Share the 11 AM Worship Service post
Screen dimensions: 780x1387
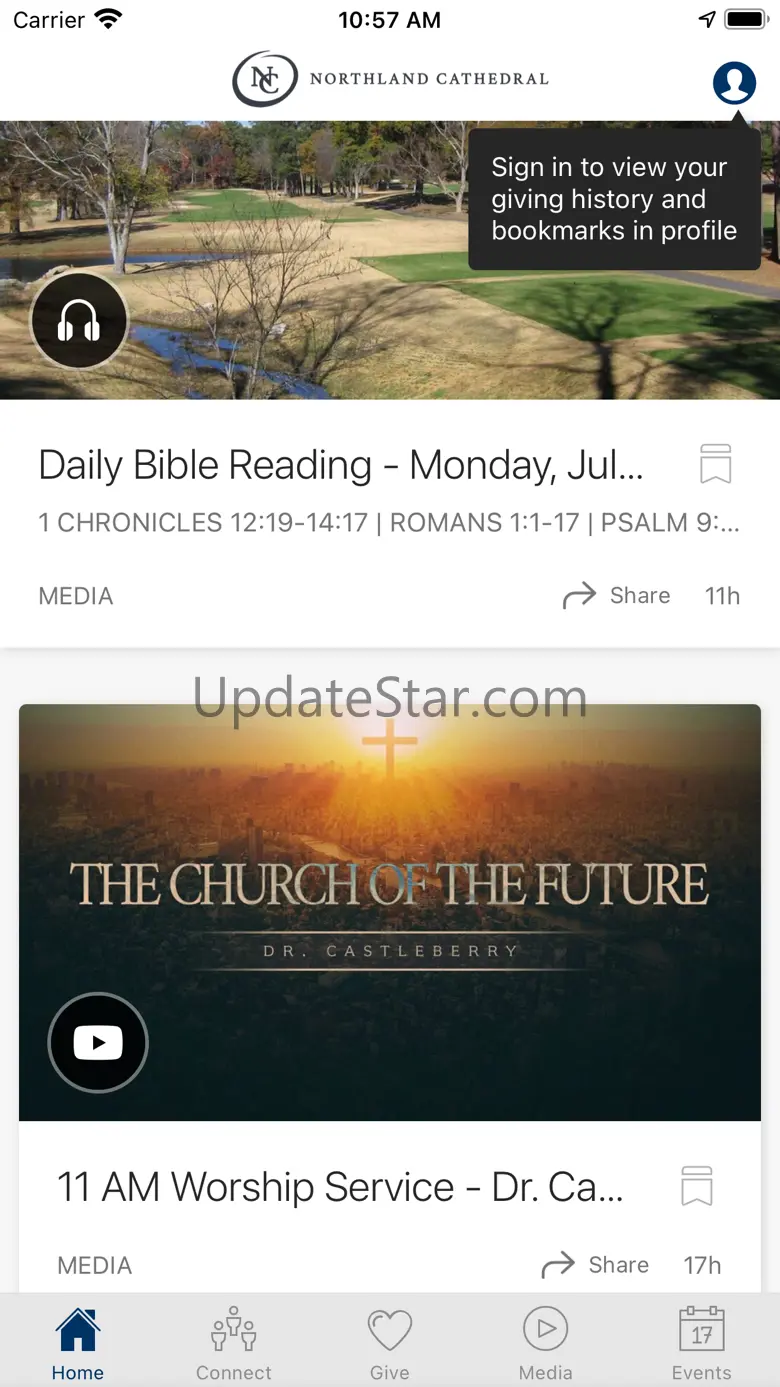pyautogui.click(x=595, y=1265)
